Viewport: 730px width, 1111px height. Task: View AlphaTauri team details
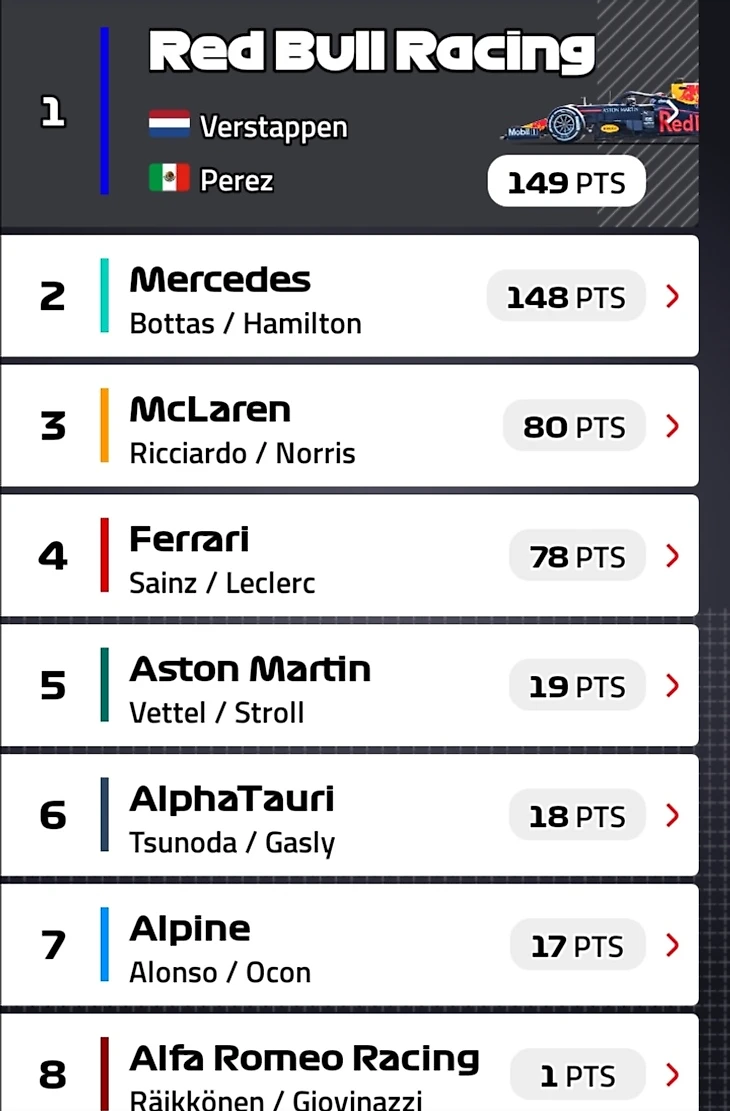(x=350, y=816)
